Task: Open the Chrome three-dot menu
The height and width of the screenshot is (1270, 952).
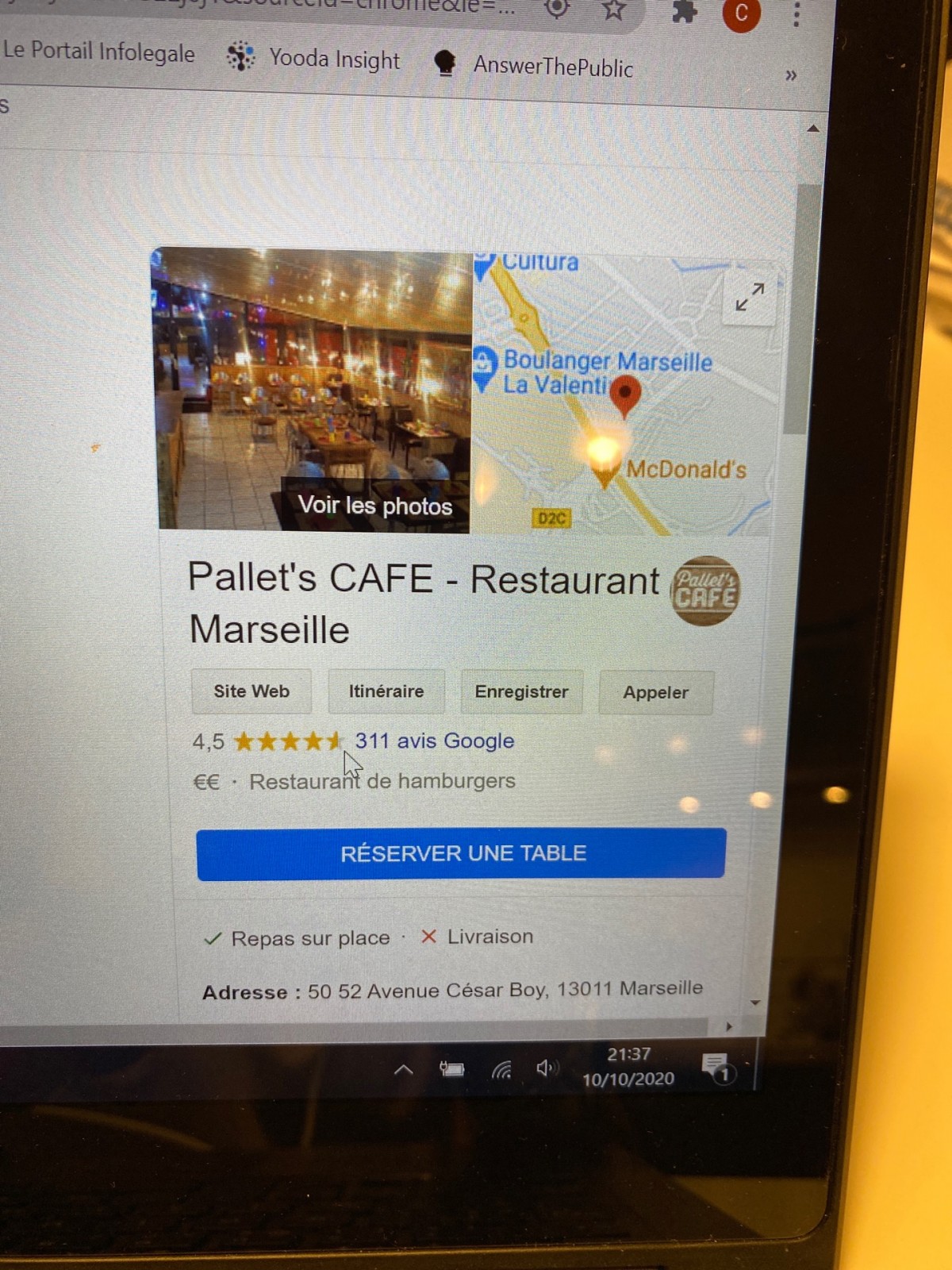Action: (796, 14)
